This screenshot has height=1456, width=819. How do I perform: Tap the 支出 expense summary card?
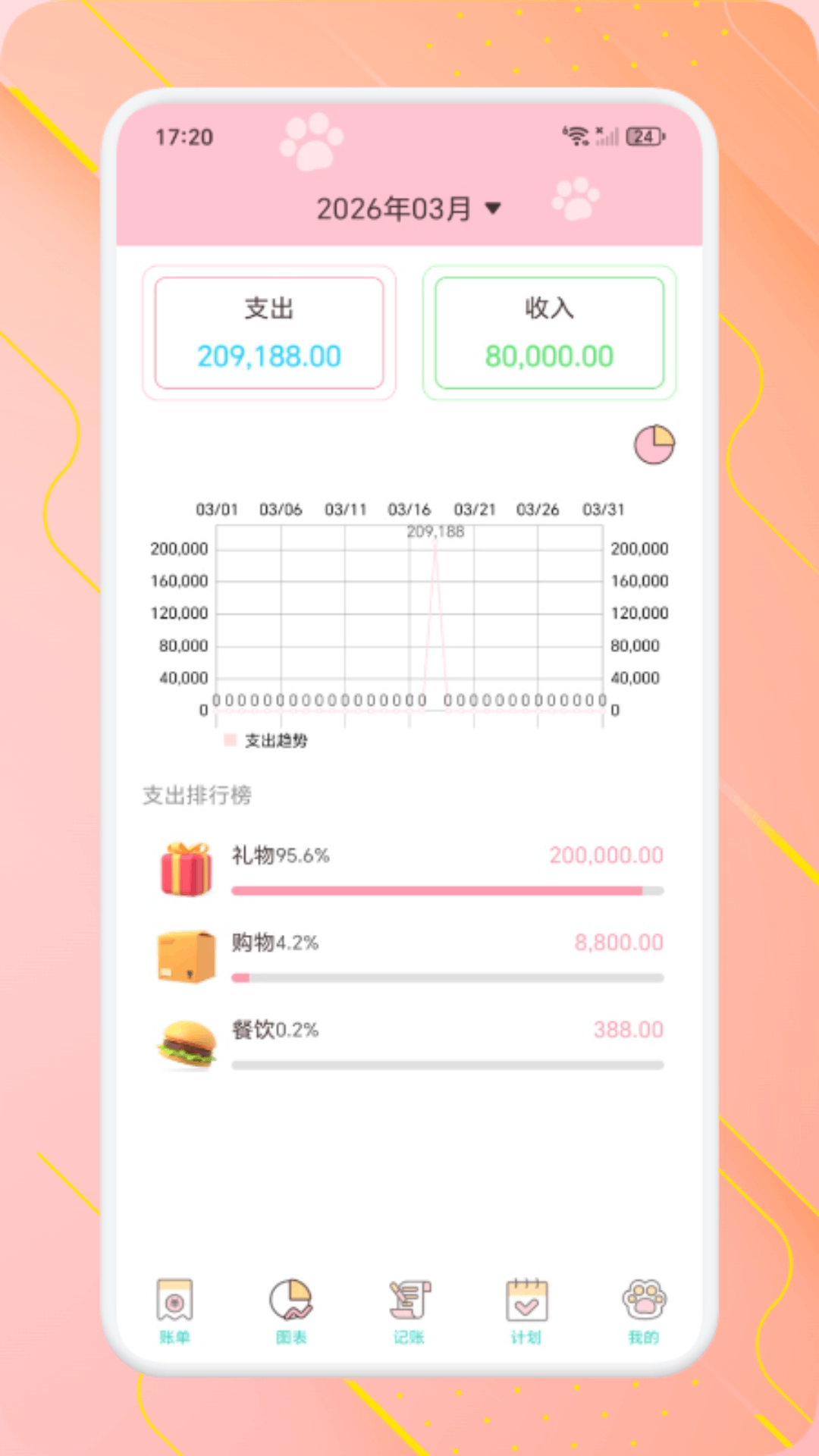click(269, 331)
